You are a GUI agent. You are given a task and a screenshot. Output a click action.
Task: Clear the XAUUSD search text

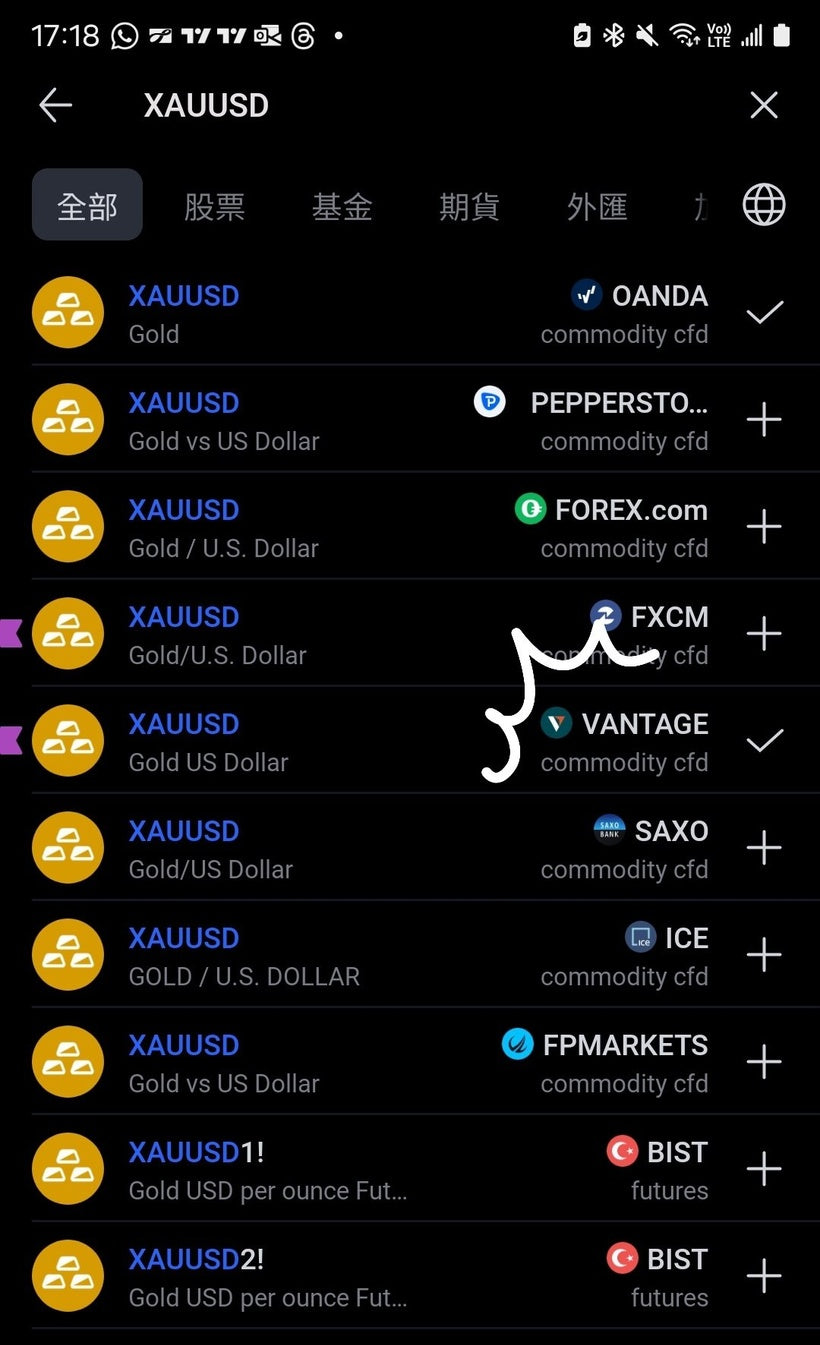tap(764, 105)
